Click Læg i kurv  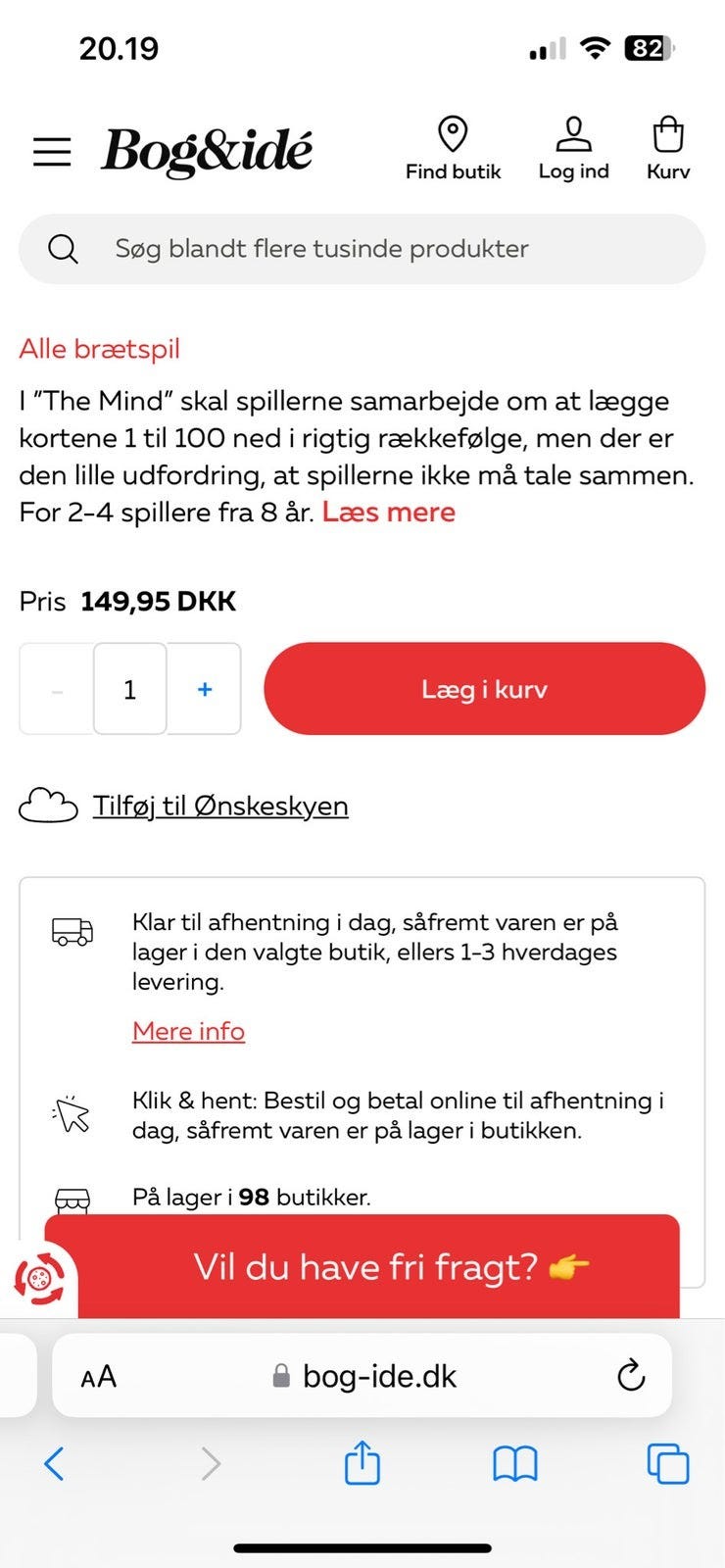(x=483, y=689)
